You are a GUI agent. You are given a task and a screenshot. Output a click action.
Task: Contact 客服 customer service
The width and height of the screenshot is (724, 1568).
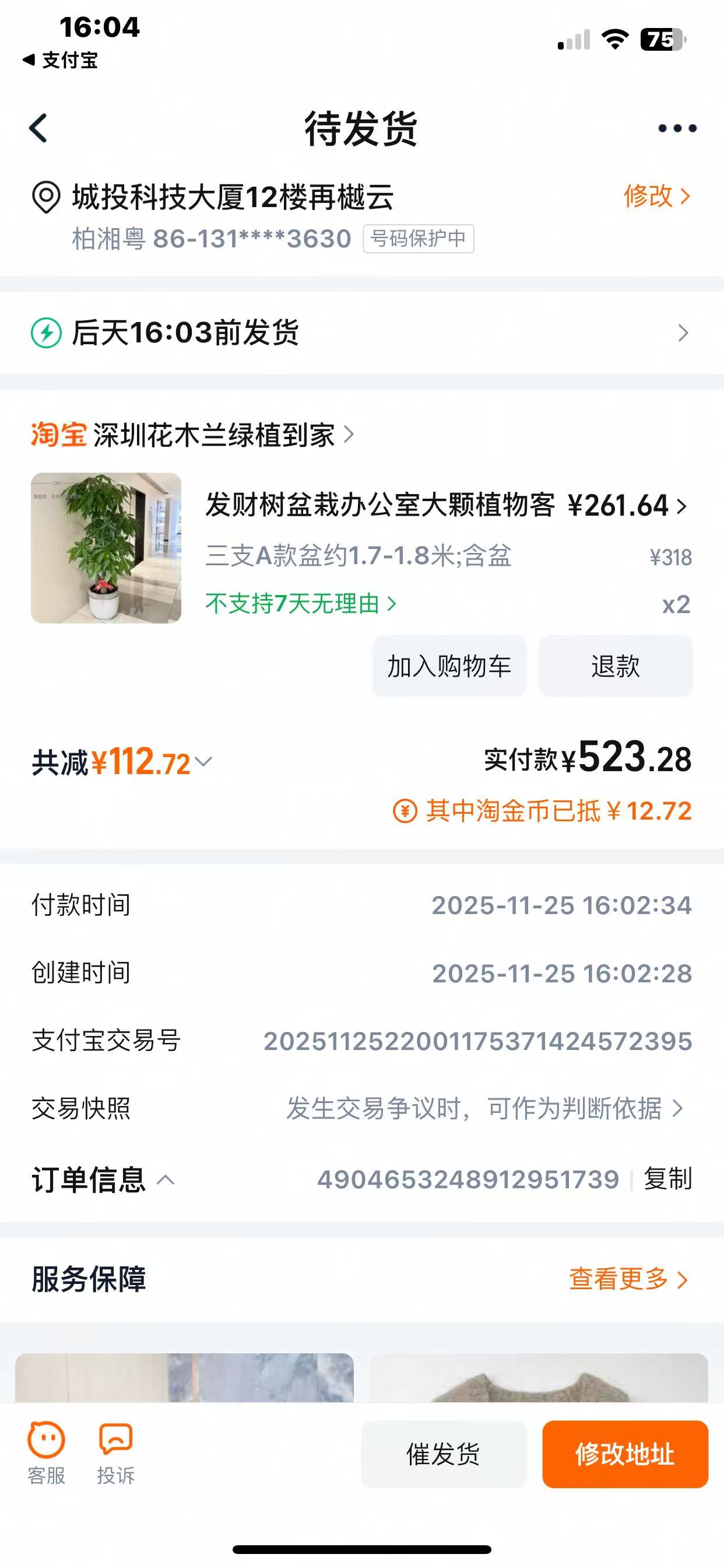click(x=46, y=1454)
